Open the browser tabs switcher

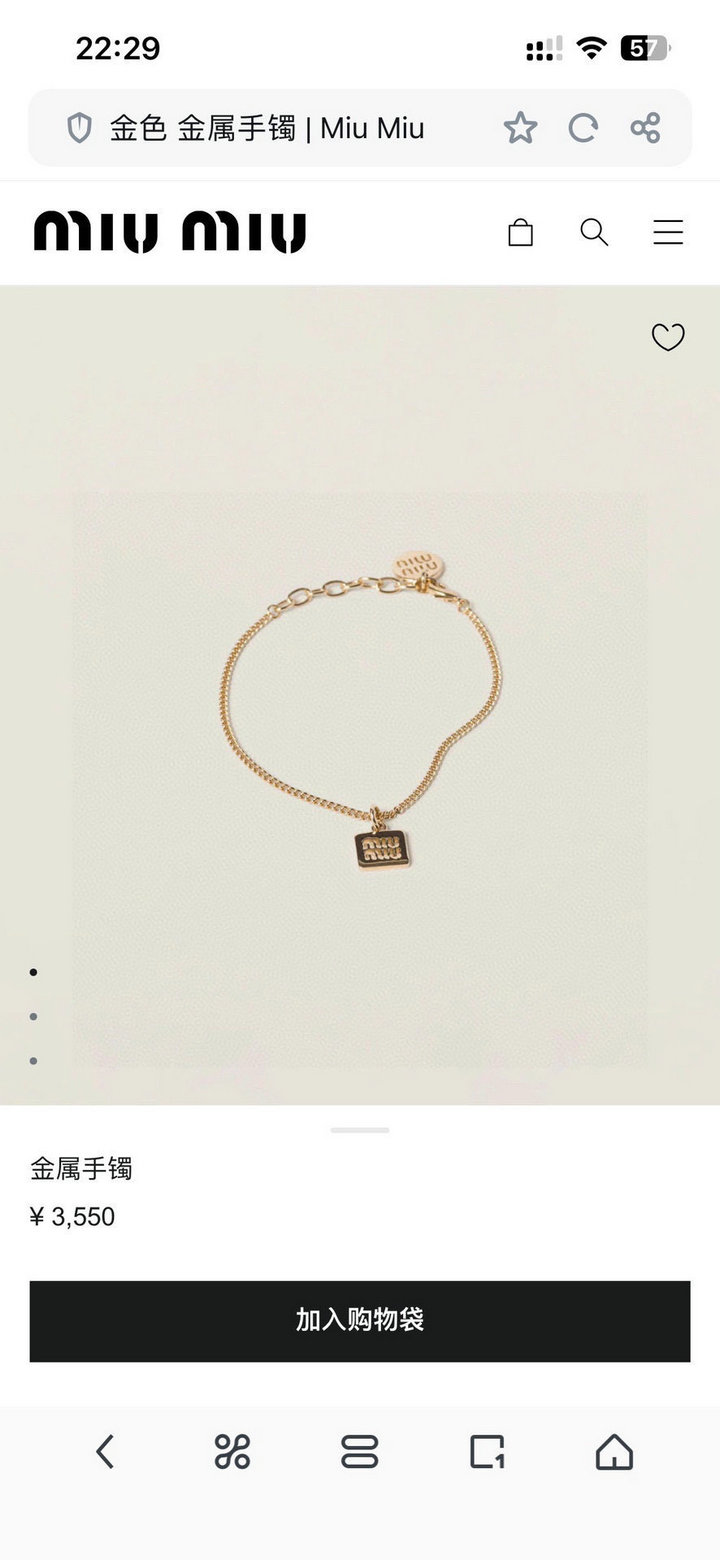487,1451
